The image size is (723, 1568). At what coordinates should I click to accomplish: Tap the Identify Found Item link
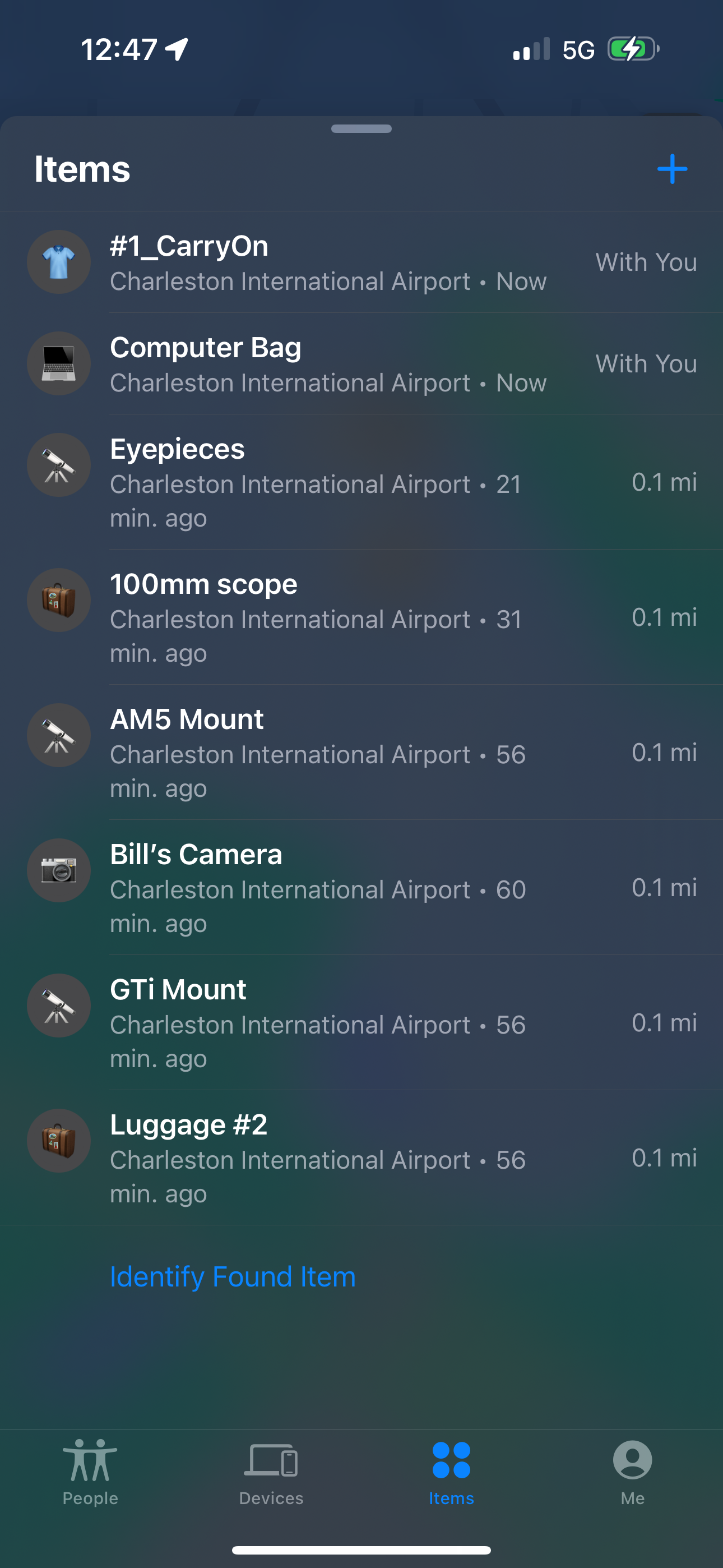coord(233,1276)
